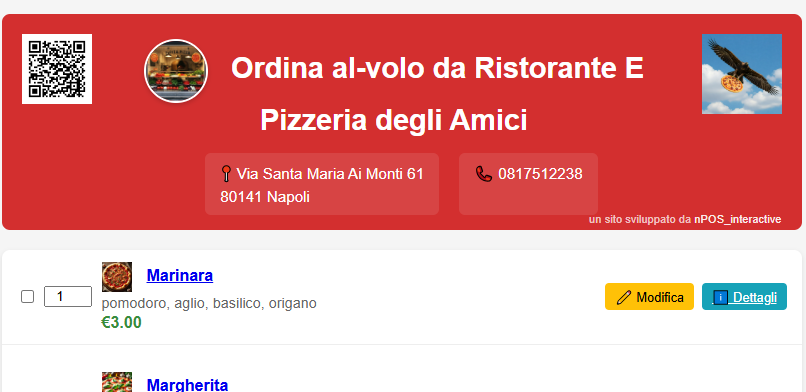The image size is (806, 392).
Task: Open the Marinara pizza link
Action: [179, 275]
